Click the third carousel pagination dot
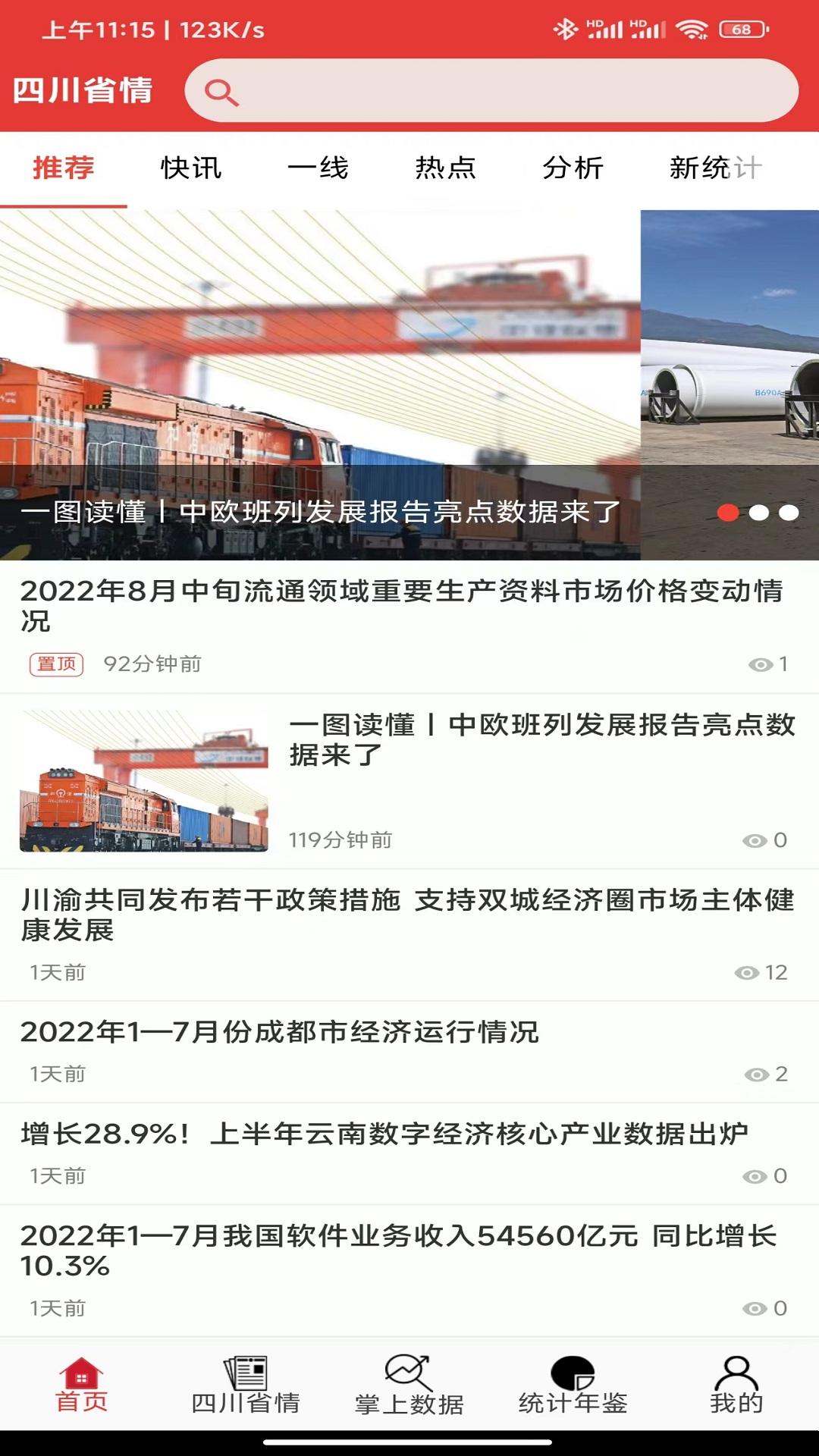 pos(790,513)
